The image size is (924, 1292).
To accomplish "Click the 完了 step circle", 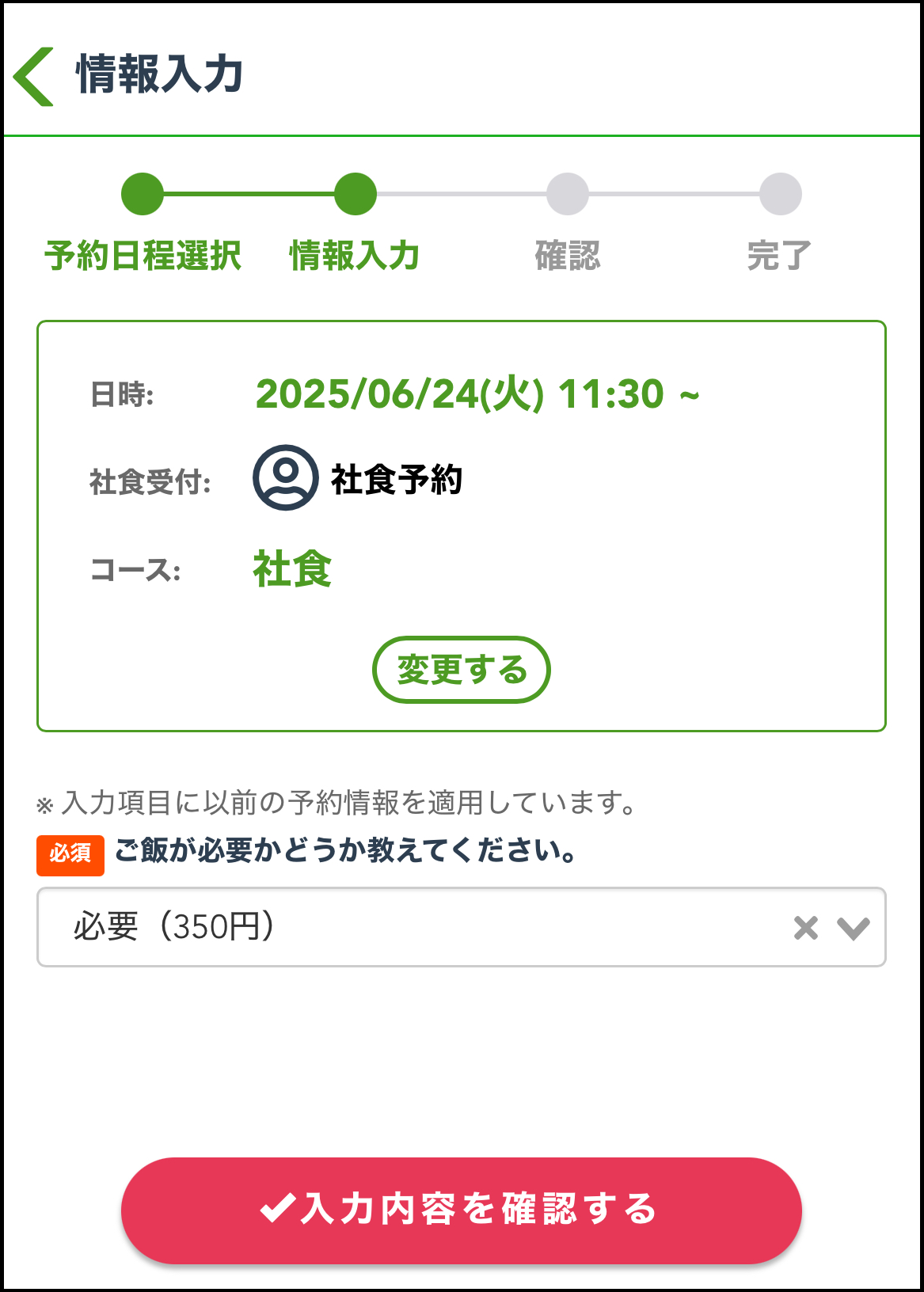I will tap(780, 192).
